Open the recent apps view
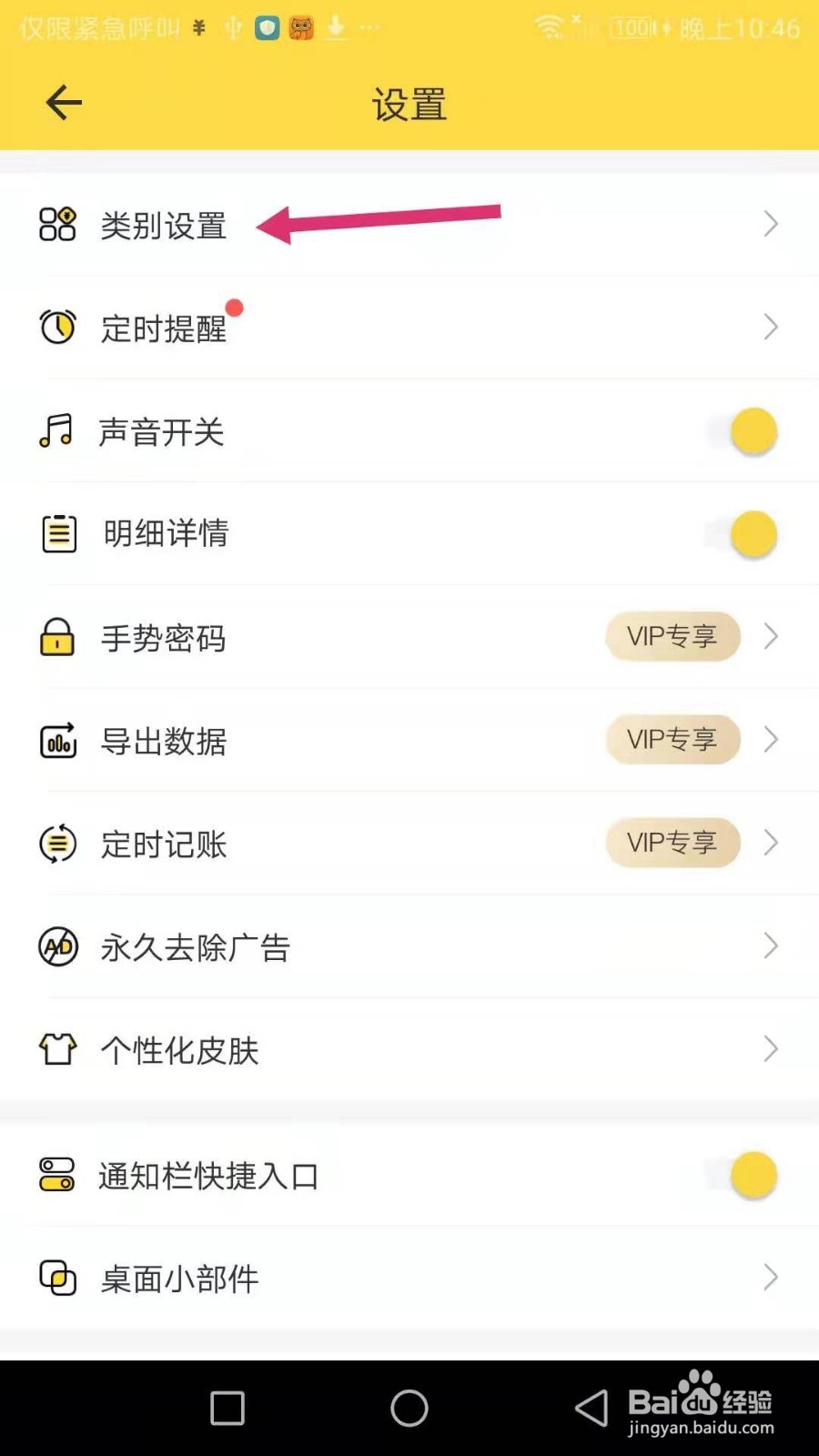This screenshot has width=819, height=1456. [x=227, y=1408]
